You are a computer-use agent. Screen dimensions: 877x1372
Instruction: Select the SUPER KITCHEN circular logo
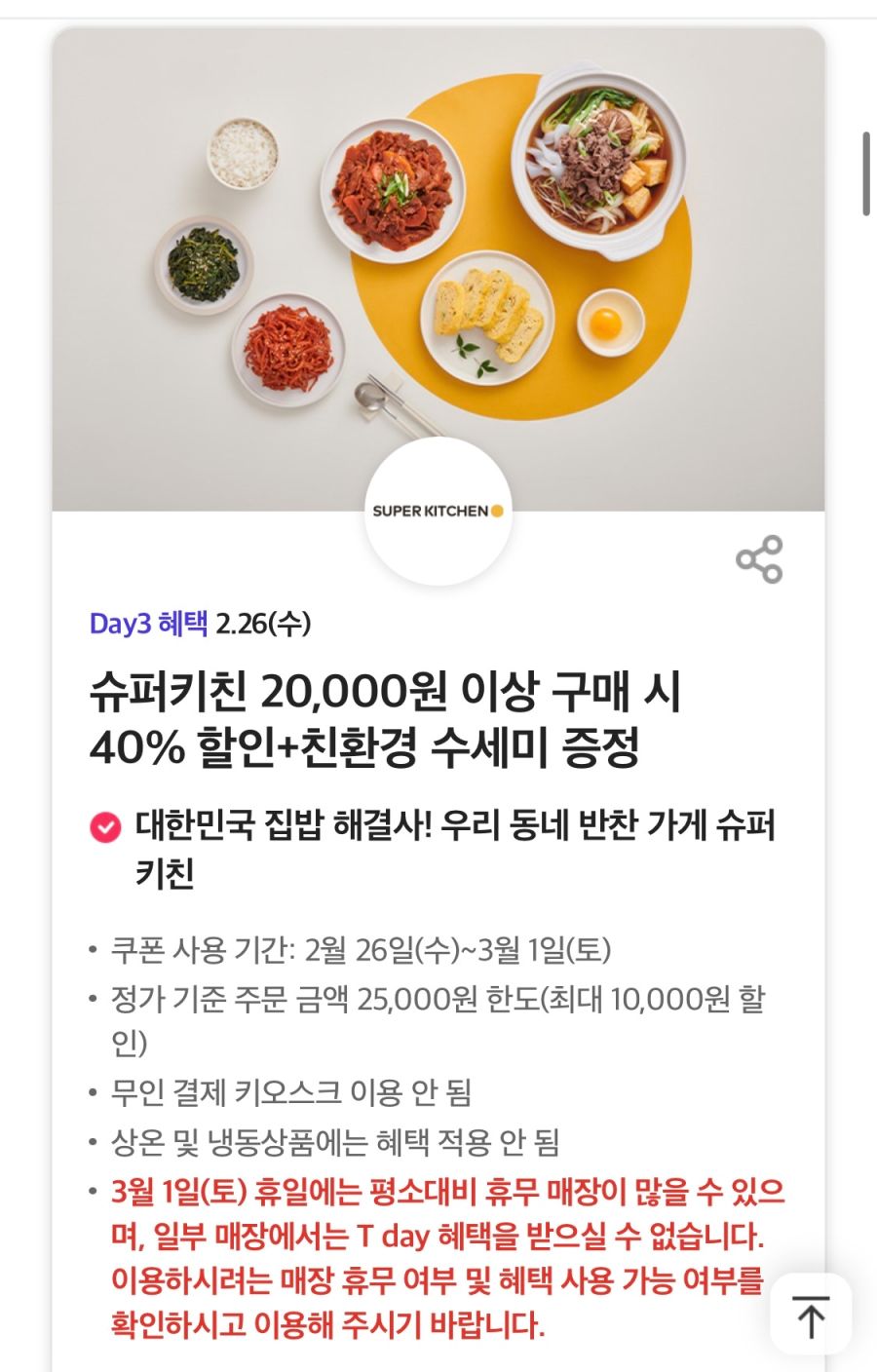point(440,508)
